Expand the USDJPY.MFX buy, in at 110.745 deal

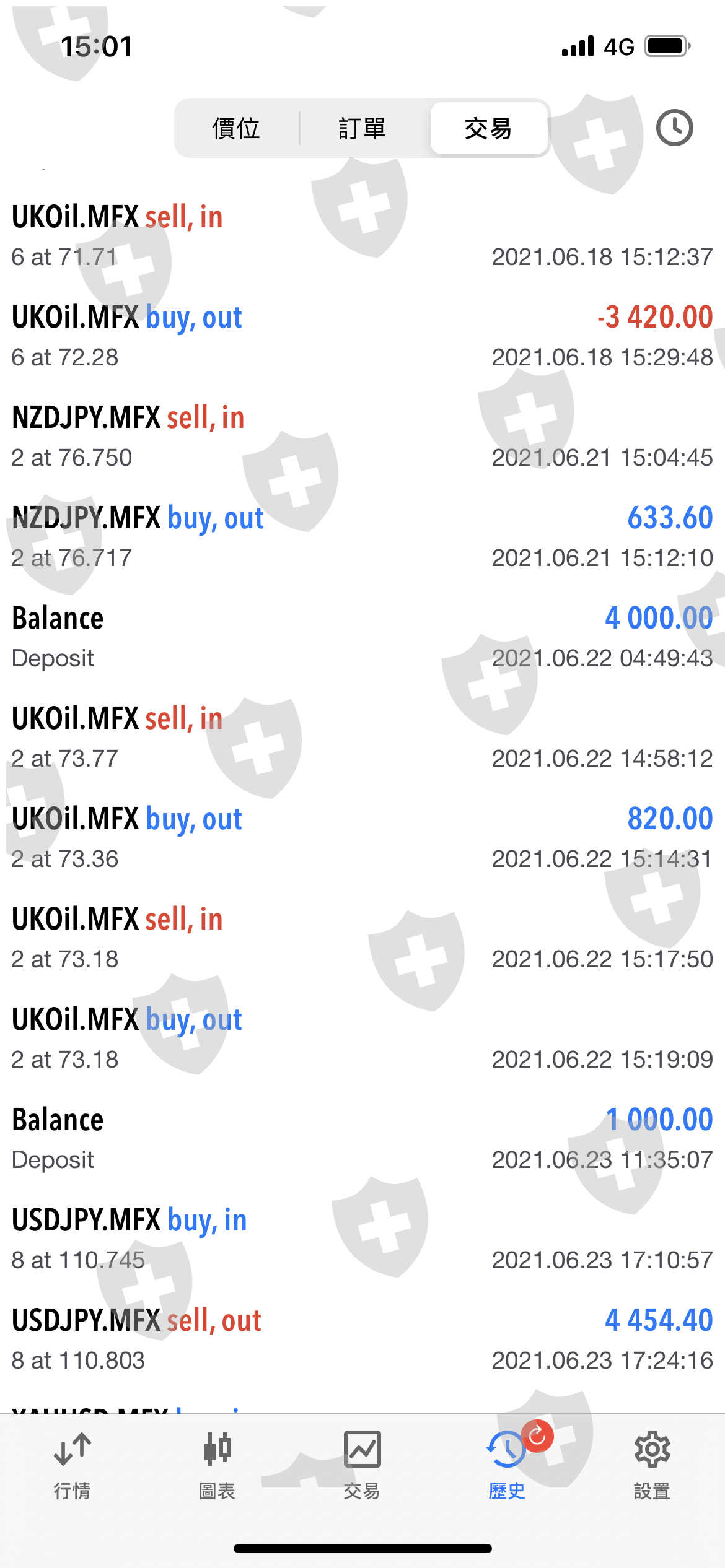point(362,1239)
